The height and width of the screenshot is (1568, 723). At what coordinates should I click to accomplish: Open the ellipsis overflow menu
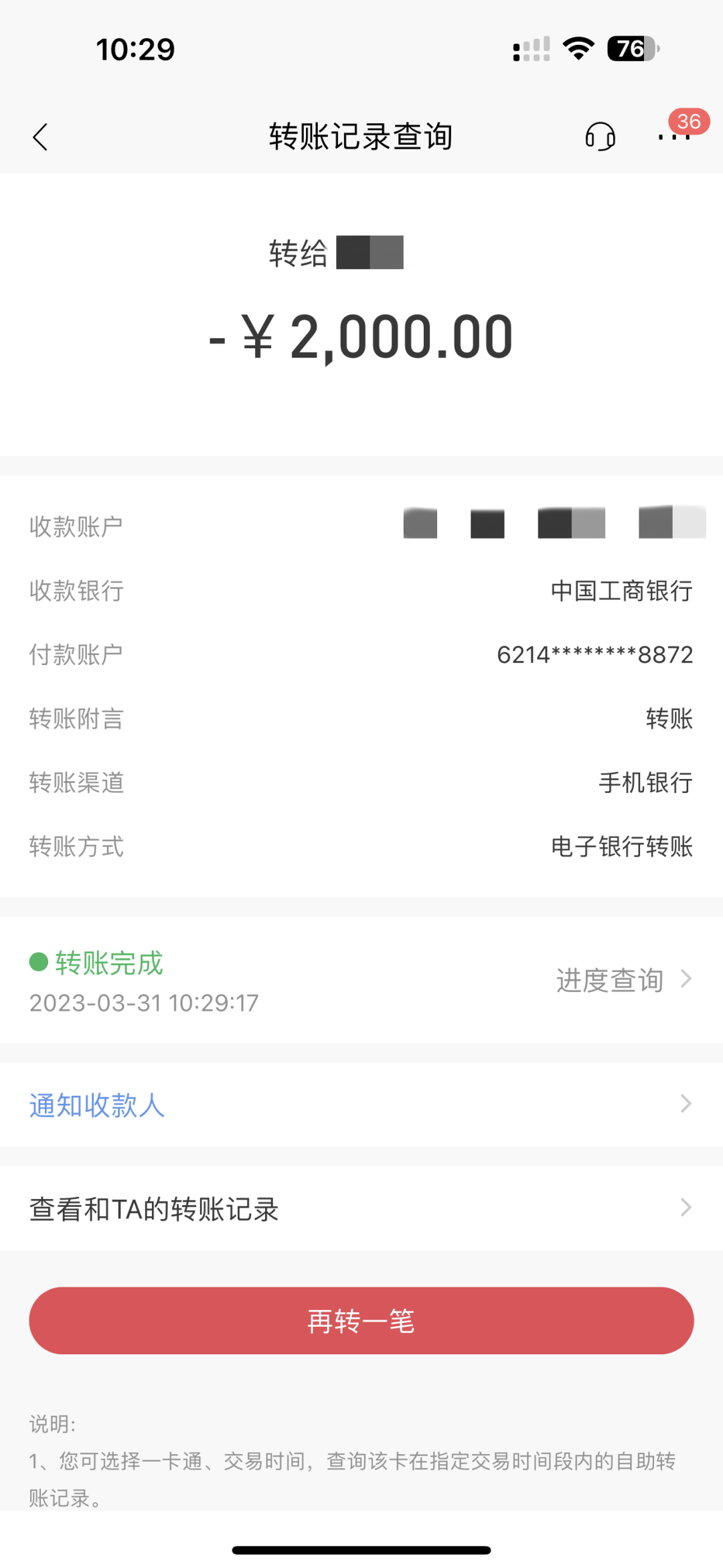coord(673,139)
